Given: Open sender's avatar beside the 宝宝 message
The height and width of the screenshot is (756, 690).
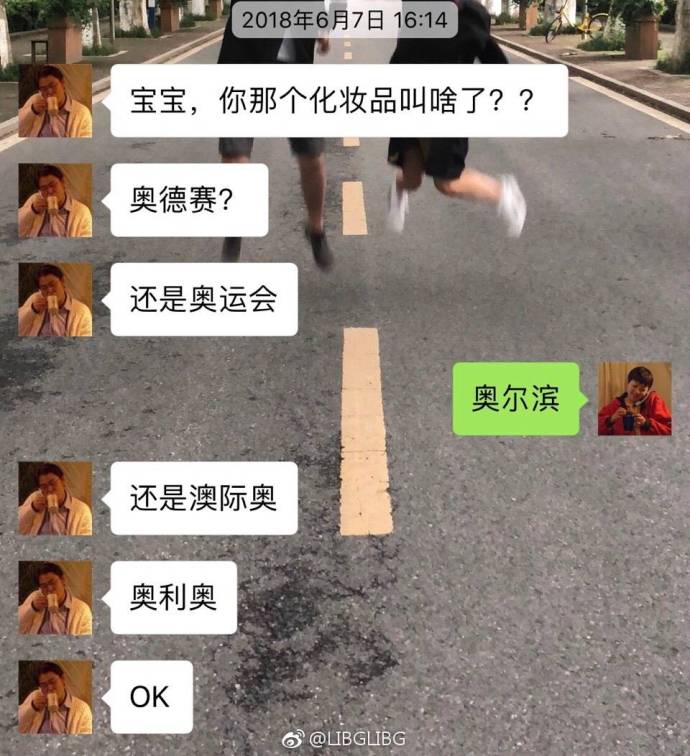Looking at the screenshot, I should tap(55, 101).
